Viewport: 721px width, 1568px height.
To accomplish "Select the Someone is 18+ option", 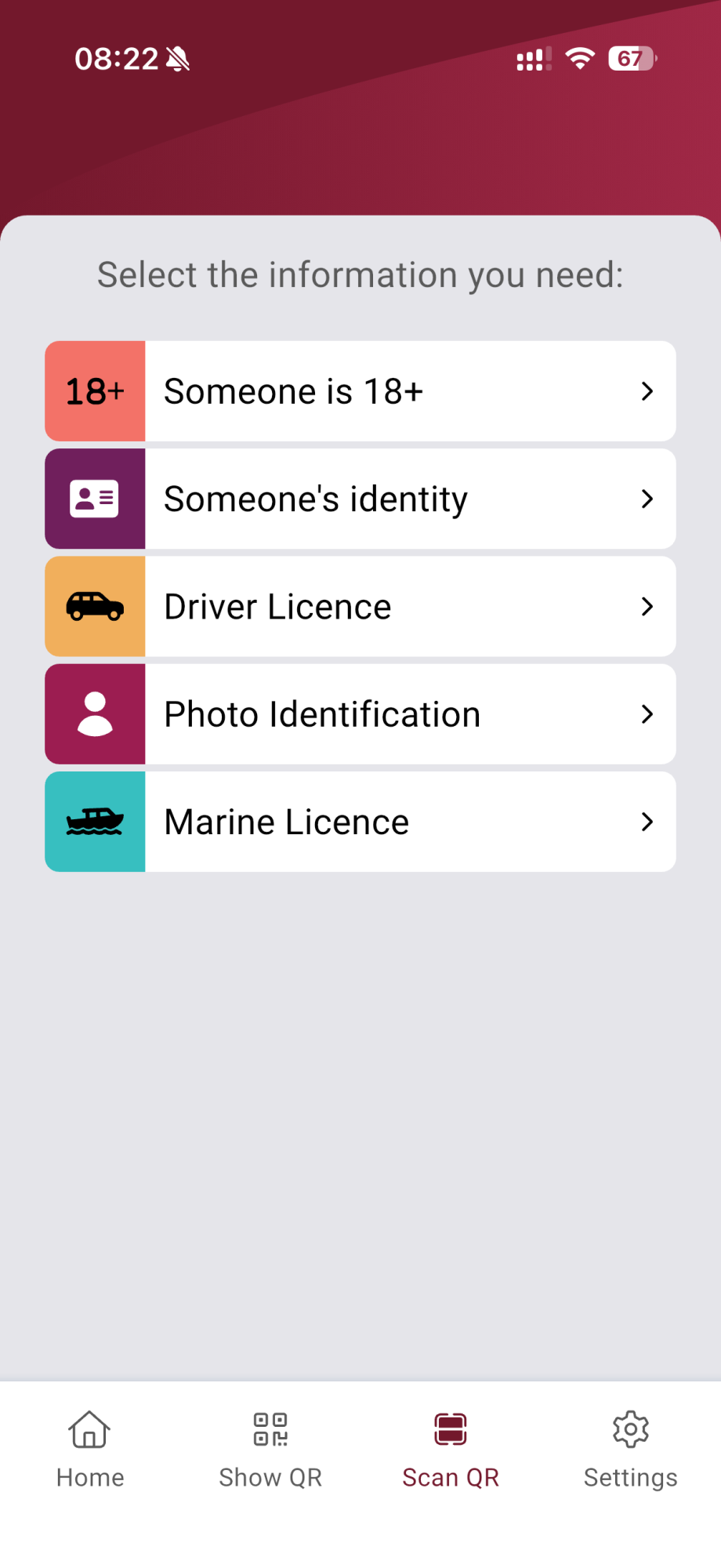I will pyautogui.click(x=360, y=391).
